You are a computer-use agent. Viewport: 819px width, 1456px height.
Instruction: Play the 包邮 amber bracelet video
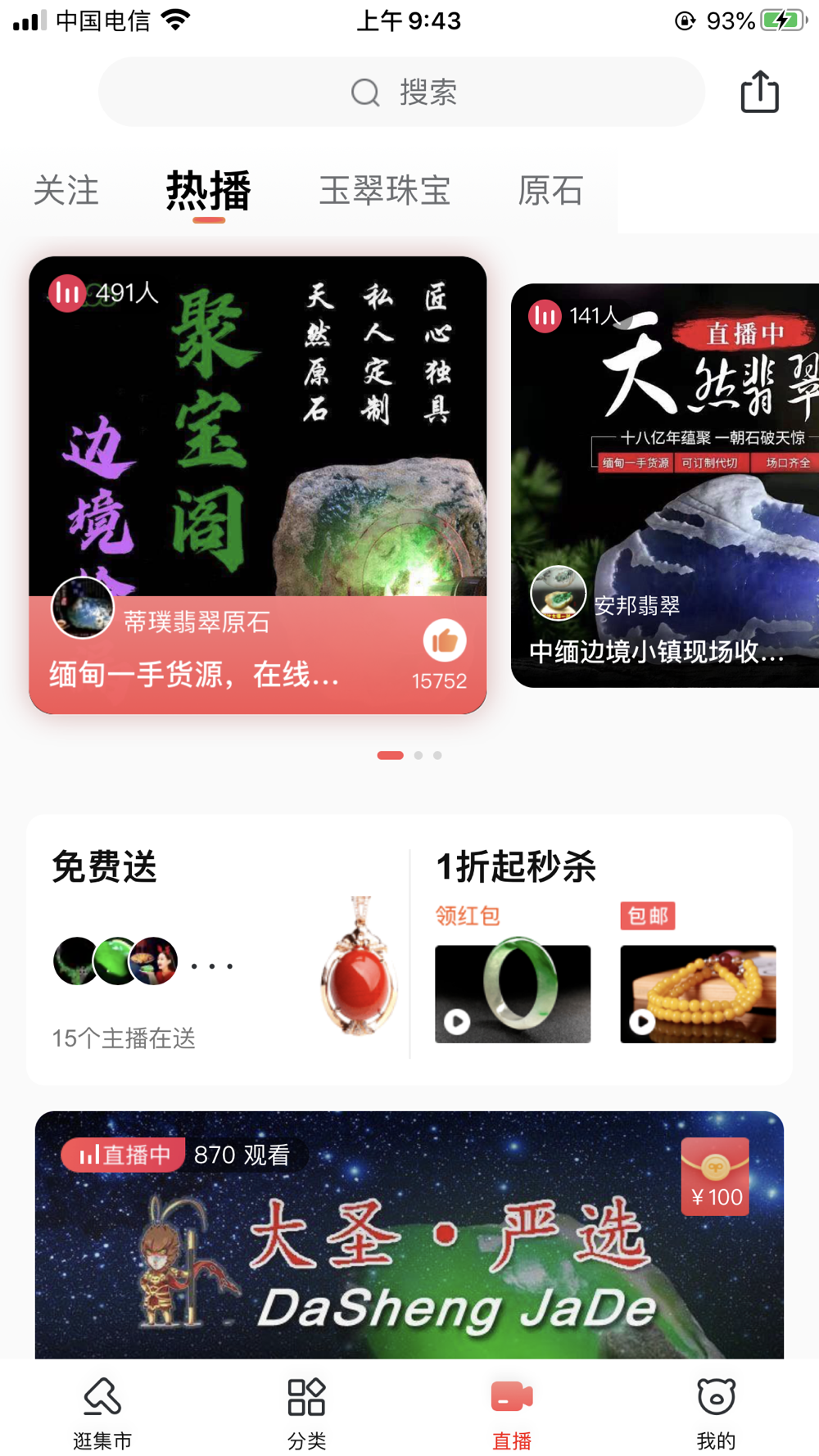coord(698,993)
